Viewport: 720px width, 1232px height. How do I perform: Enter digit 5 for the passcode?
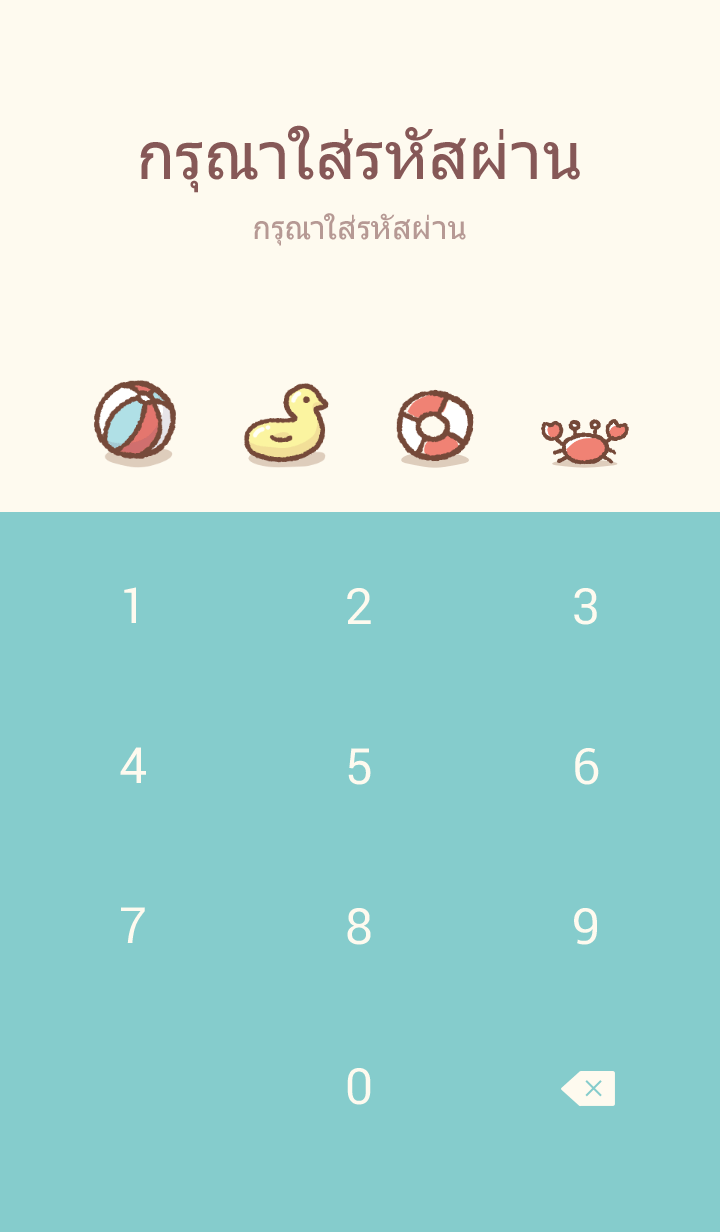[359, 767]
